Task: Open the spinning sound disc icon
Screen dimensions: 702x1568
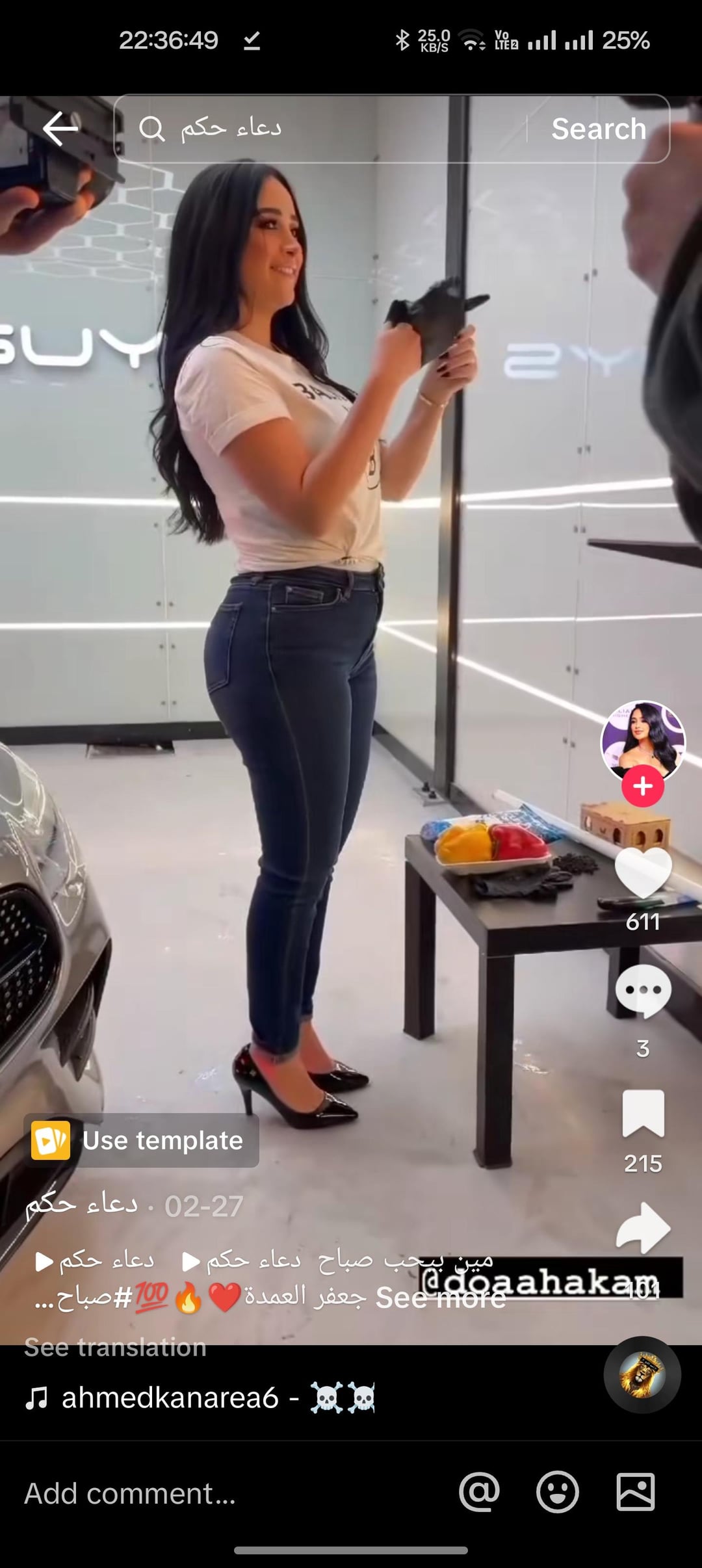Action: [642, 1375]
